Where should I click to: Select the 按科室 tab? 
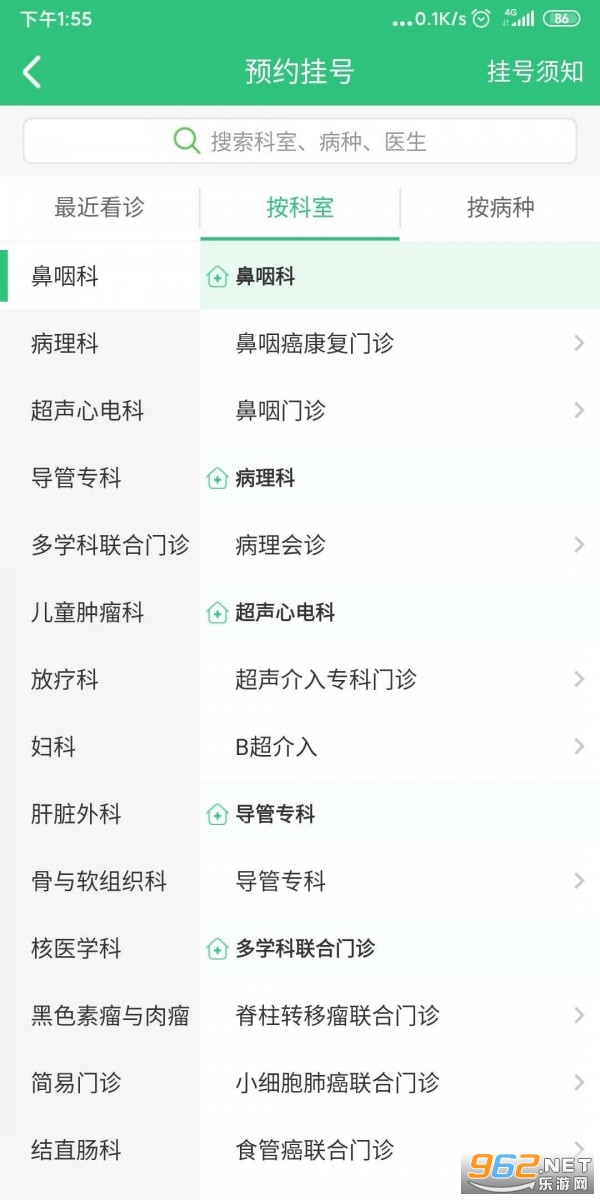pos(300,208)
